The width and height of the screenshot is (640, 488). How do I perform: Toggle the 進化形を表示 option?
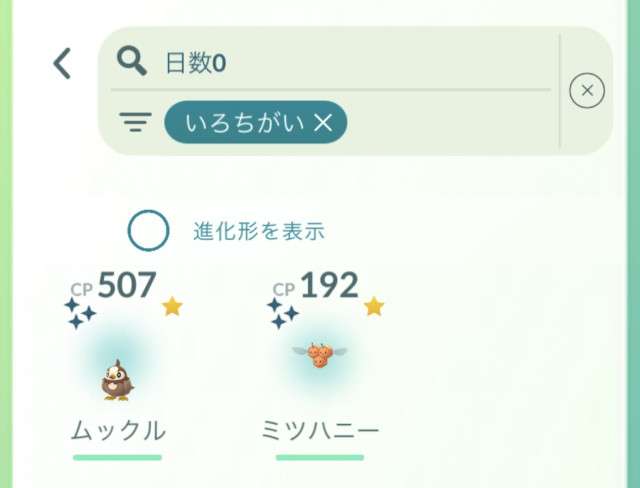[148, 231]
